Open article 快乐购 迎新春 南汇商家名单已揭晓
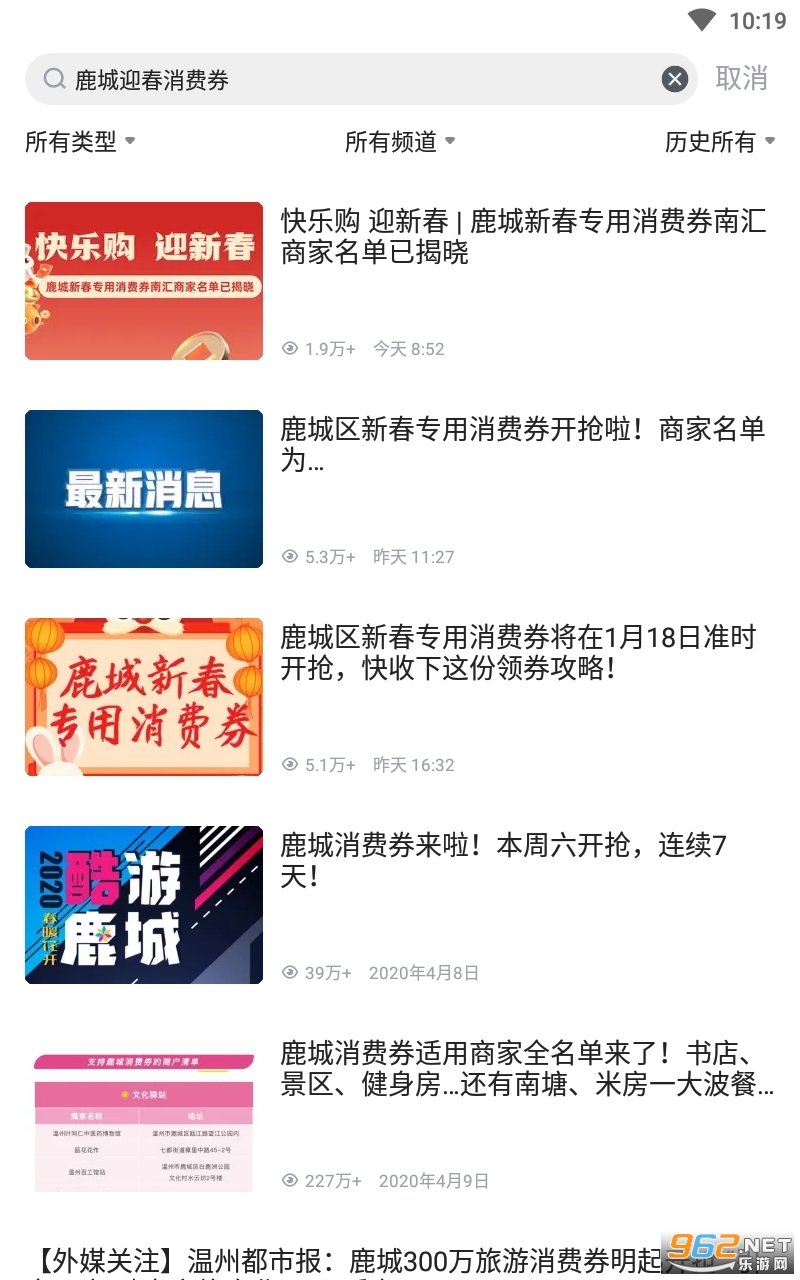 point(400,281)
